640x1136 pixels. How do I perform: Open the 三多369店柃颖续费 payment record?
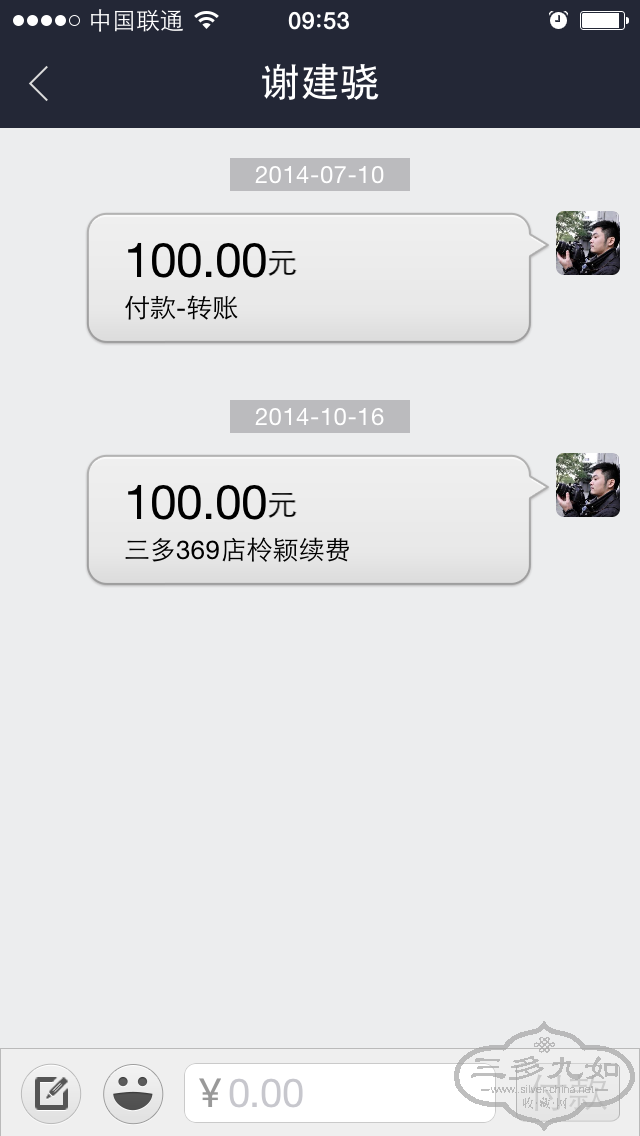pos(308,520)
